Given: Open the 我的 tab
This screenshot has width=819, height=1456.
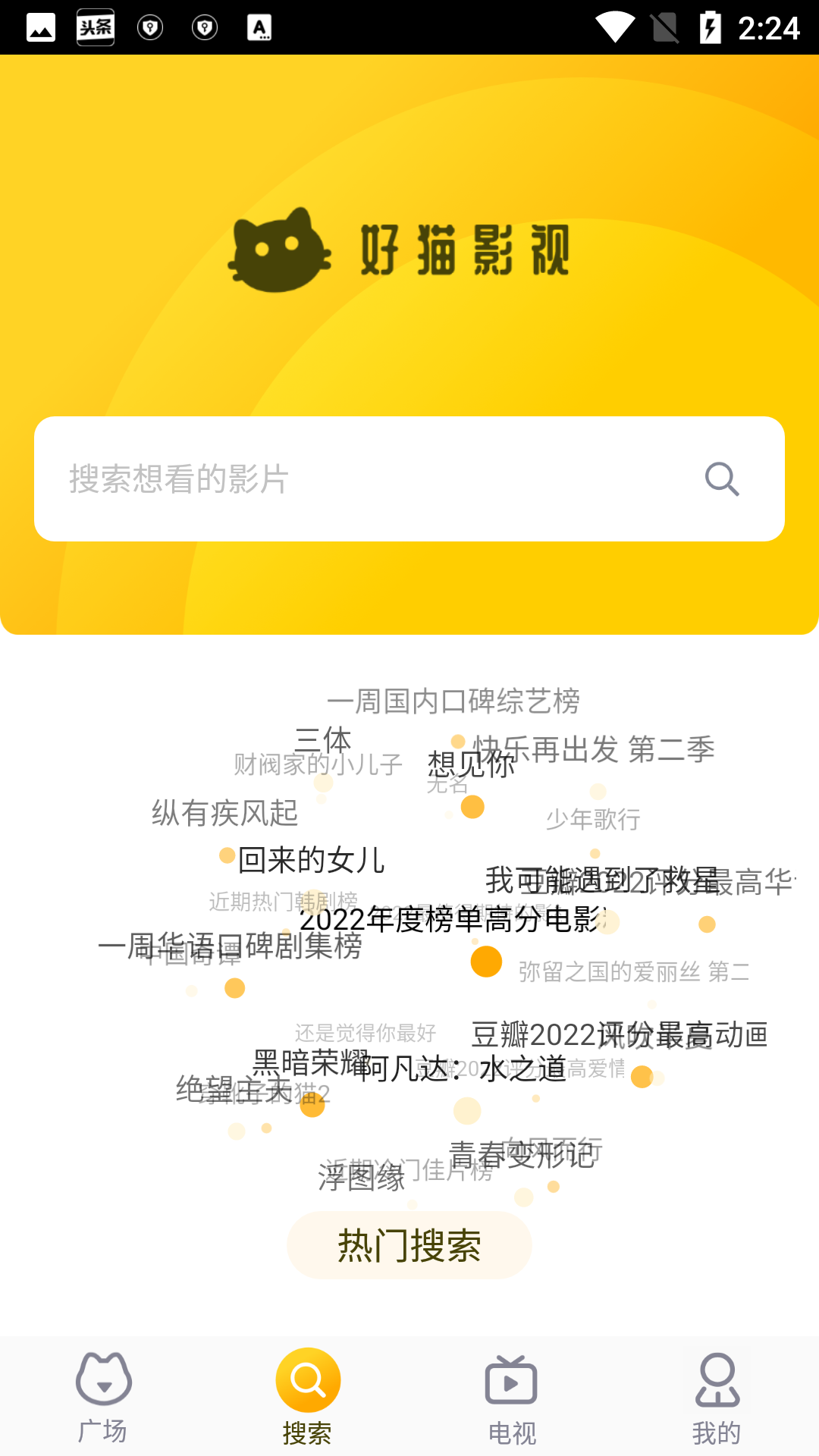Looking at the screenshot, I should (716, 1397).
